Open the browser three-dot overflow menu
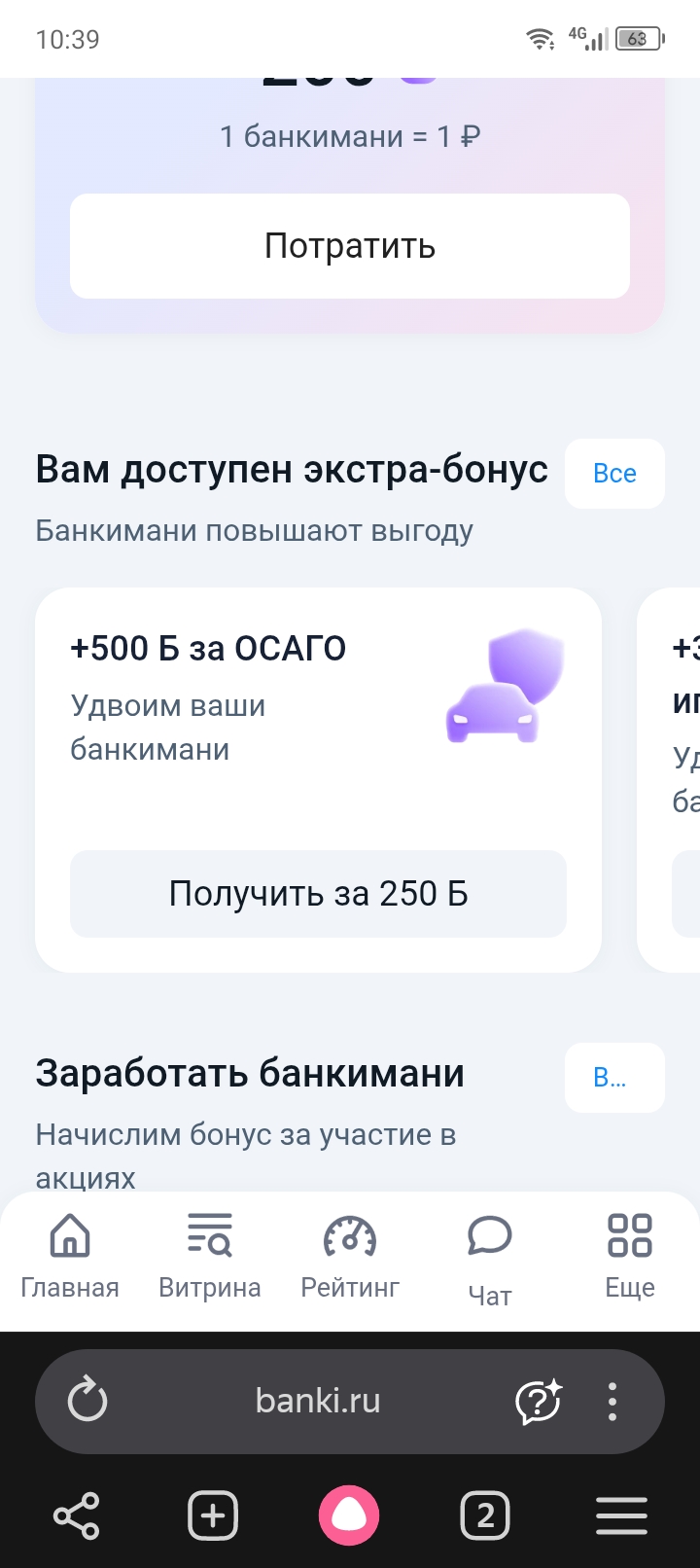Viewport: 700px width, 1568px height. (x=612, y=1402)
